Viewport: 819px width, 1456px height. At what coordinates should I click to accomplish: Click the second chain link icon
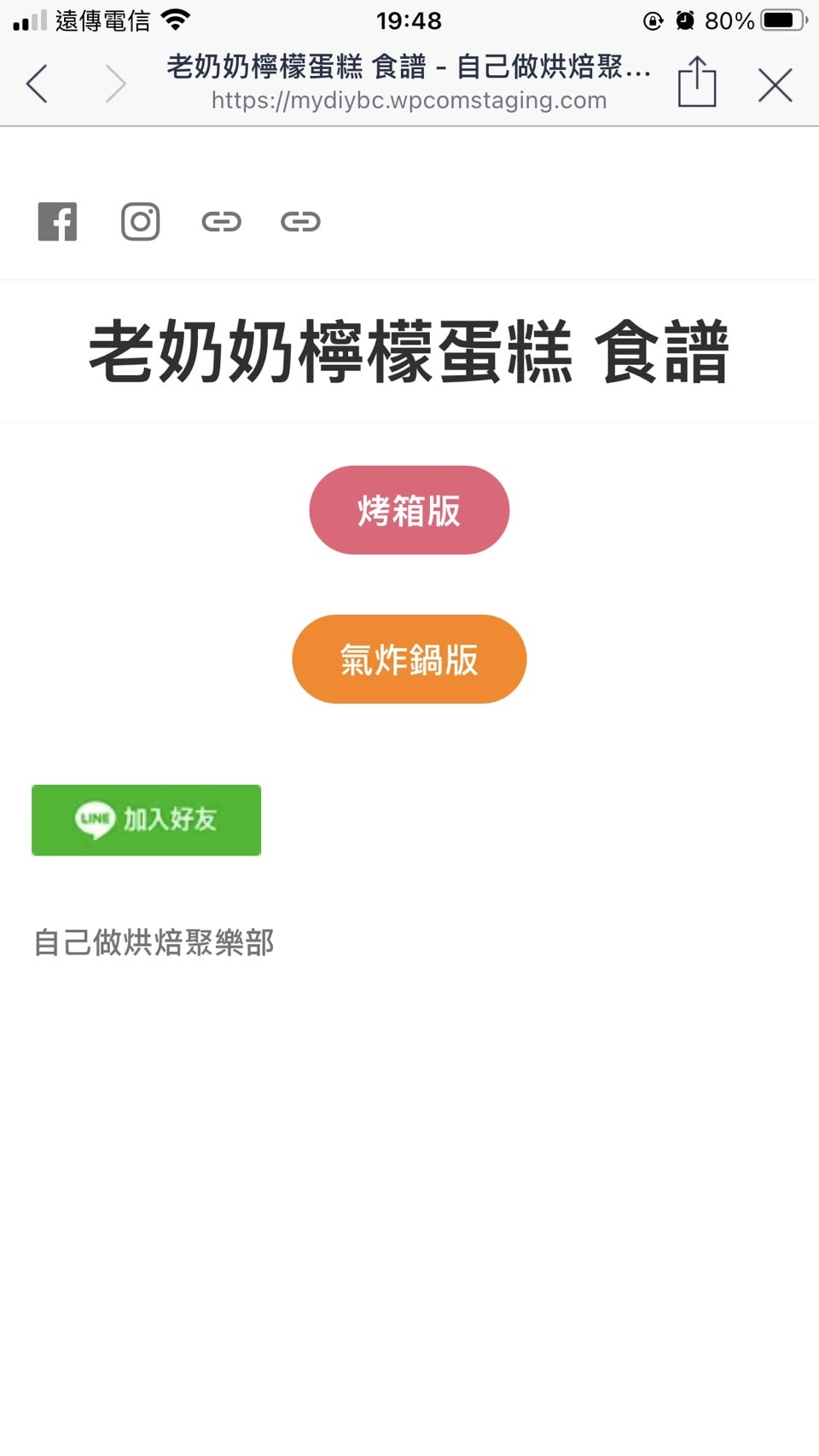301,221
